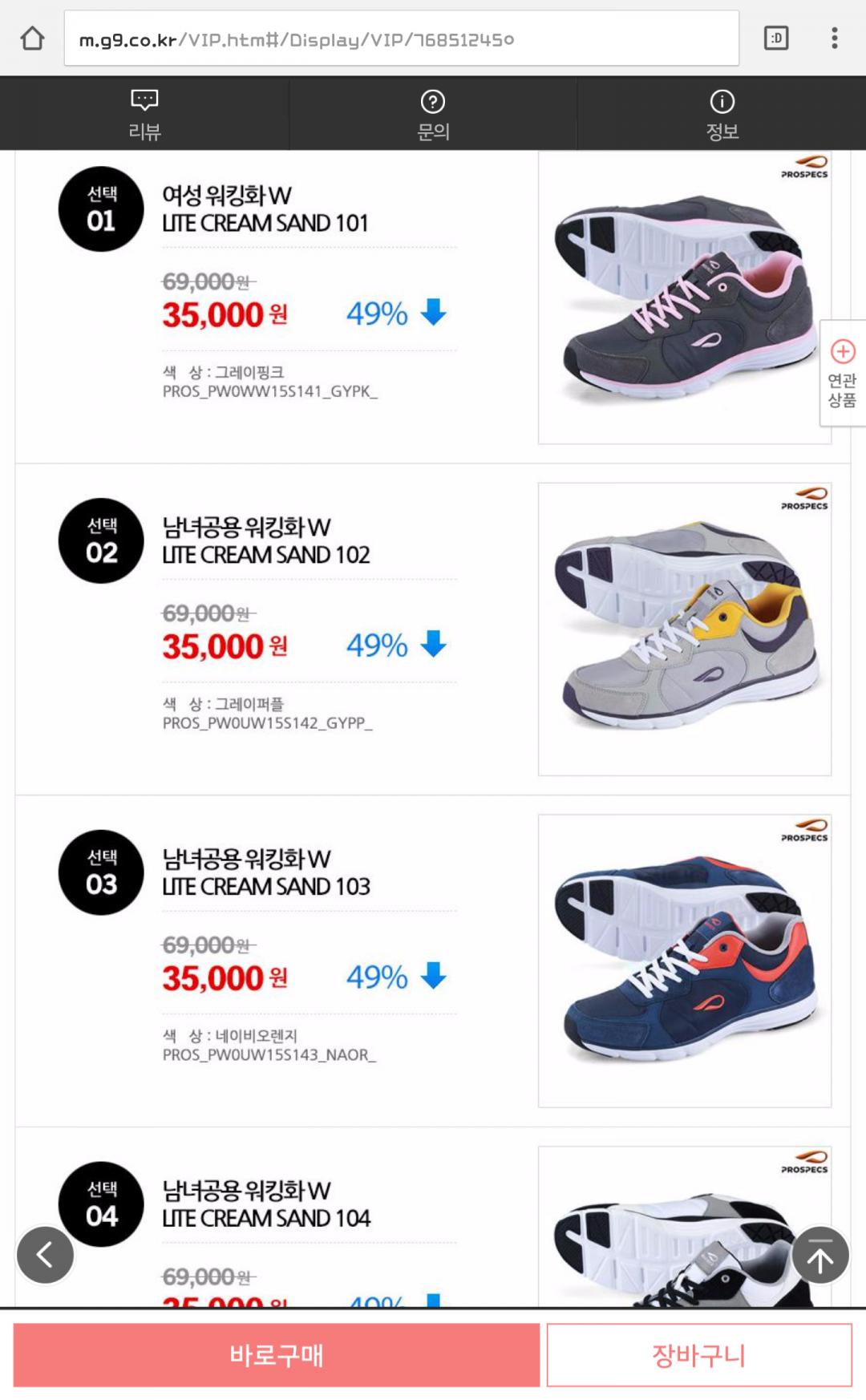Switch to the 정보 tab
This screenshot has height=1400, width=866.
pos(722,114)
